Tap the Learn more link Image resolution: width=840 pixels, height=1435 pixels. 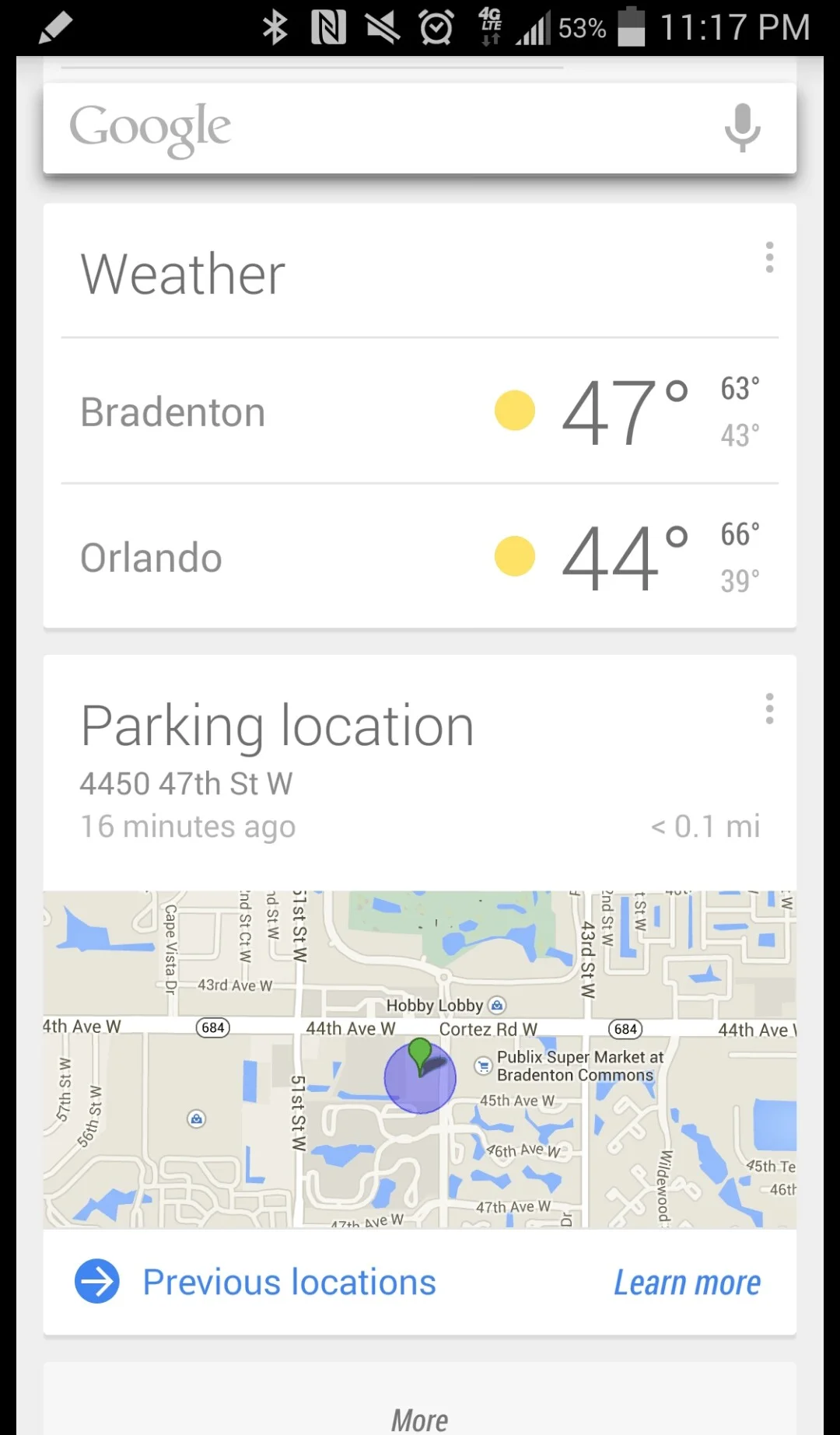(x=687, y=1283)
